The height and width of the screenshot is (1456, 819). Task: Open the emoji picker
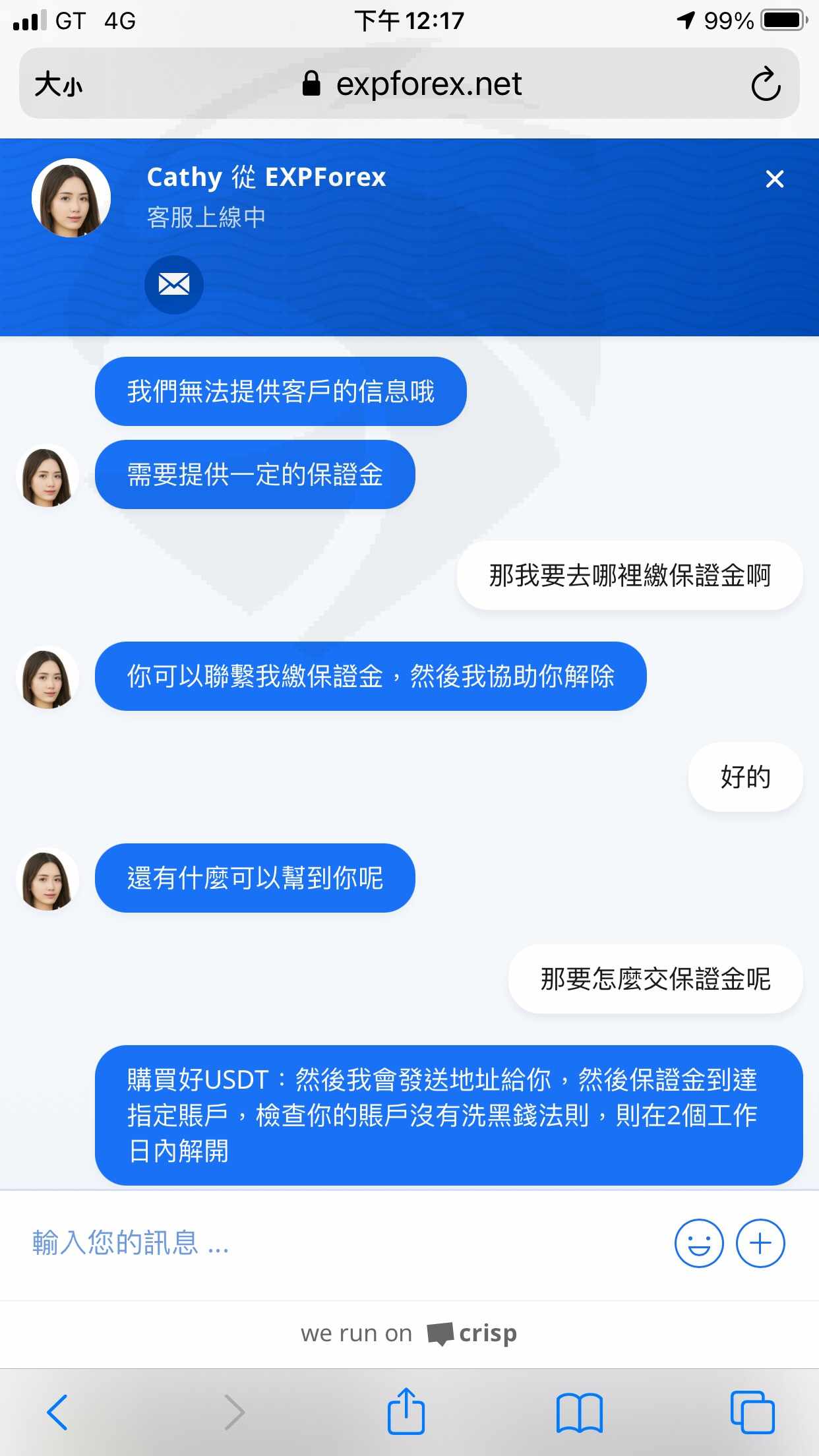699,1243
